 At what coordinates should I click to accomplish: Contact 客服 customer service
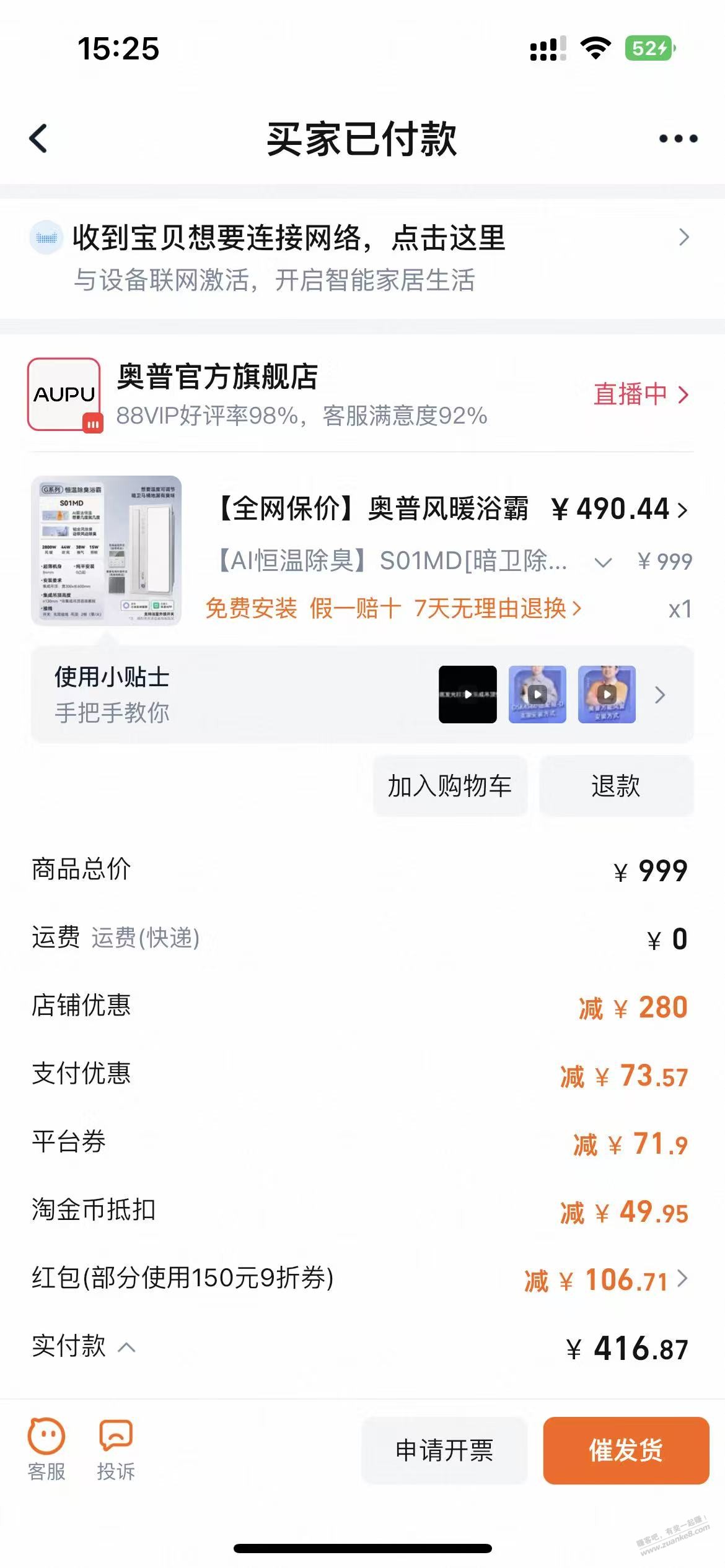point(46,1449)
